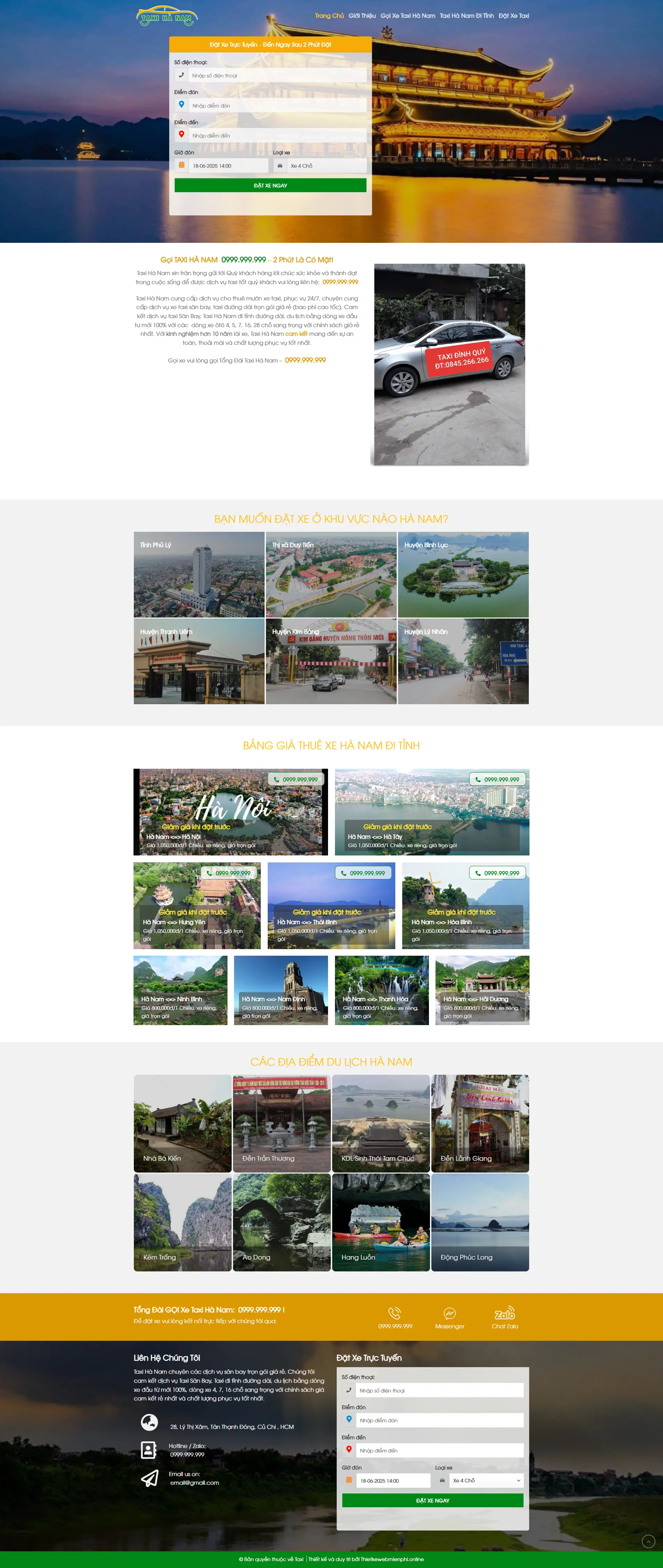The width and height of the screenshot is (663, 1568).
Task: Tap the bottom form's ĐẶT XE NGAY button
Action: (x=432, y=1500)
